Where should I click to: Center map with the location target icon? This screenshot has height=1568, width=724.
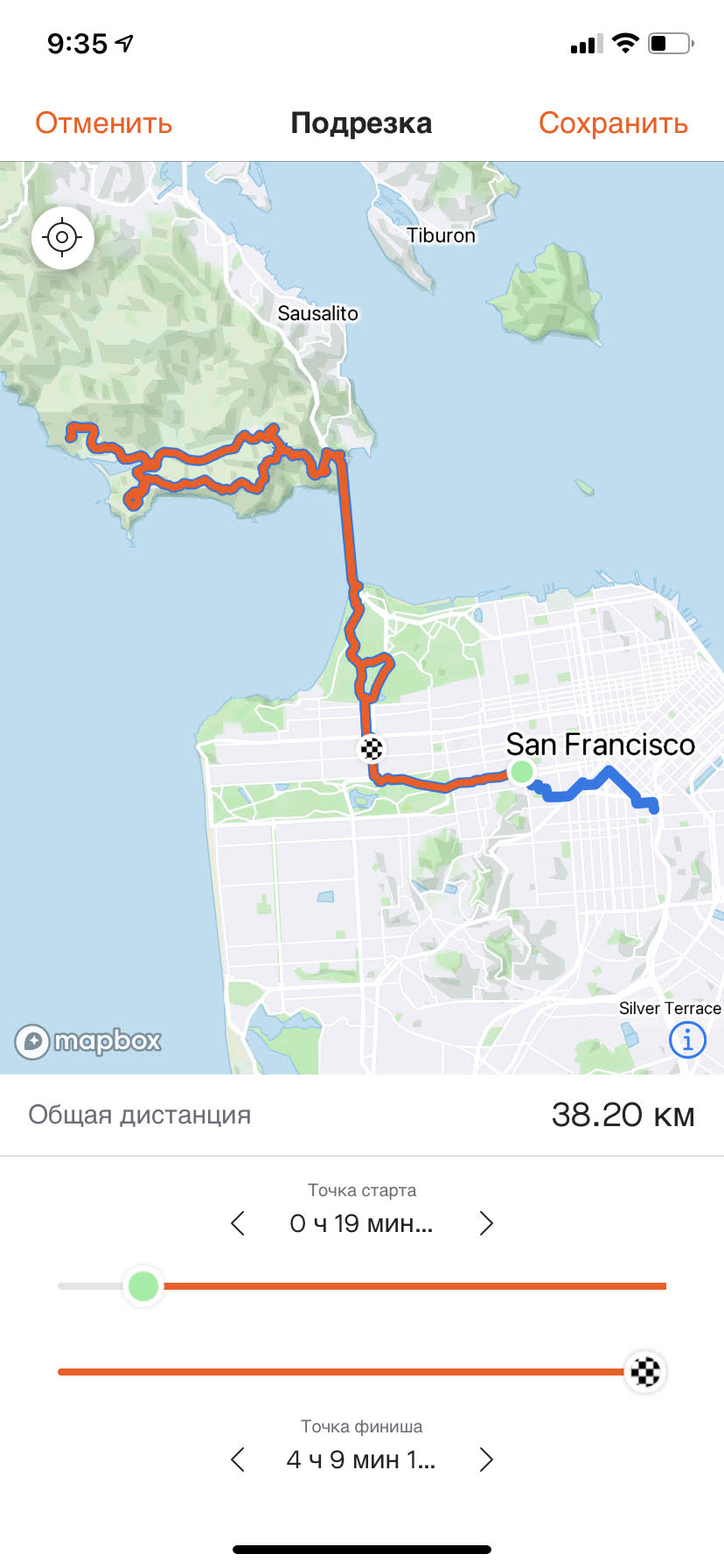tap(62, 237)
